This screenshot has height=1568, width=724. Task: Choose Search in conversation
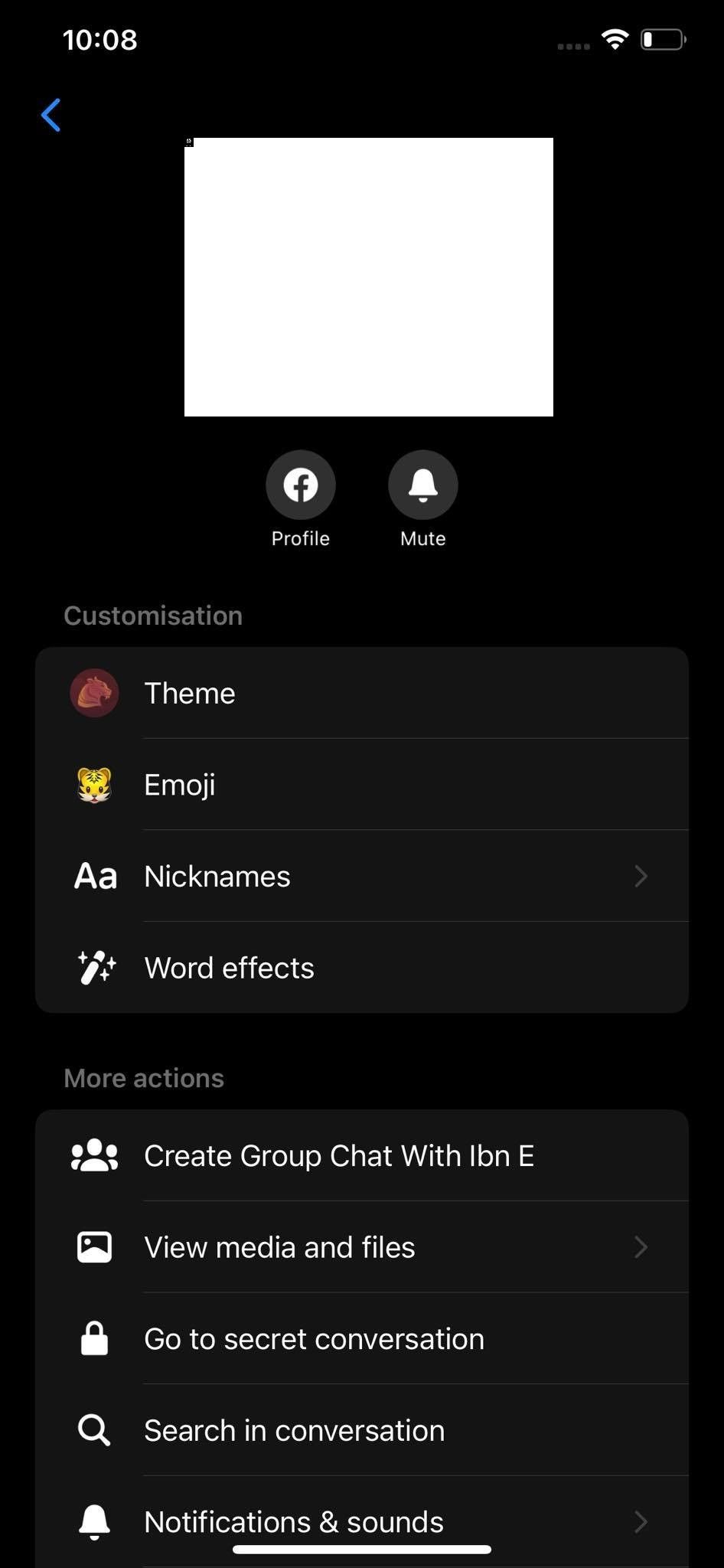tap(294, 1429)
